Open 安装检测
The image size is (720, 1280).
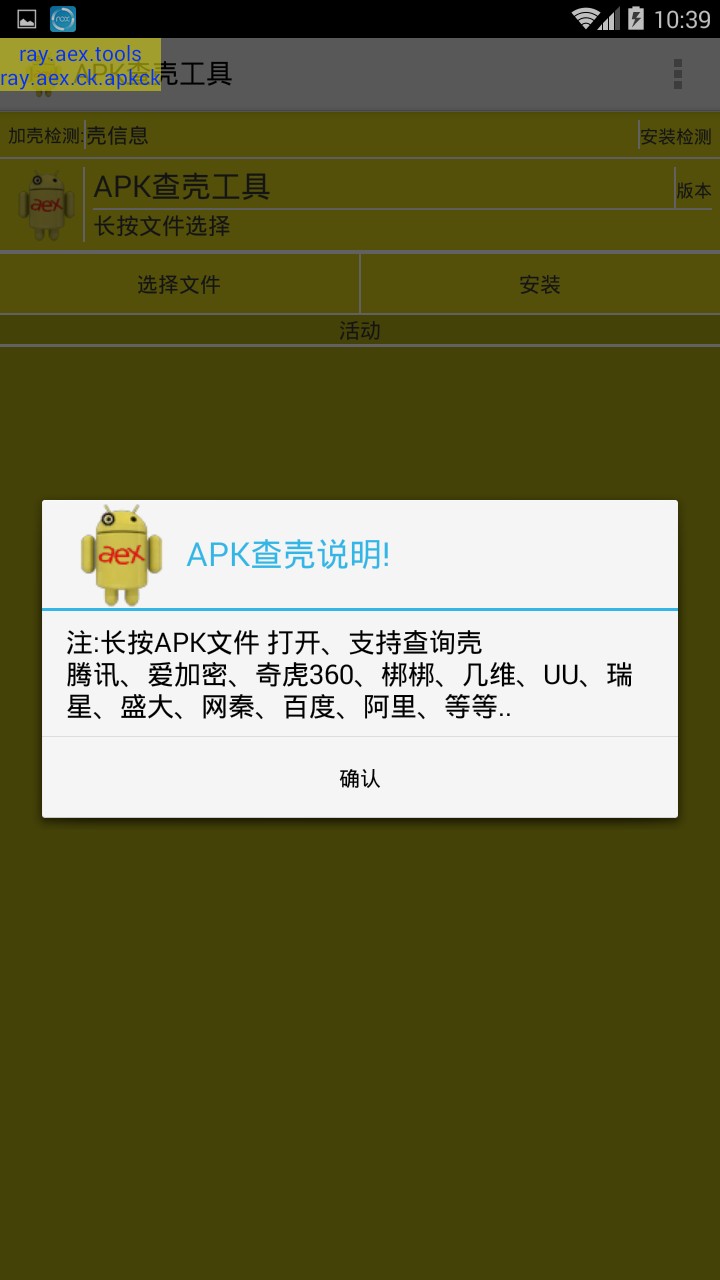coord(676,137)
